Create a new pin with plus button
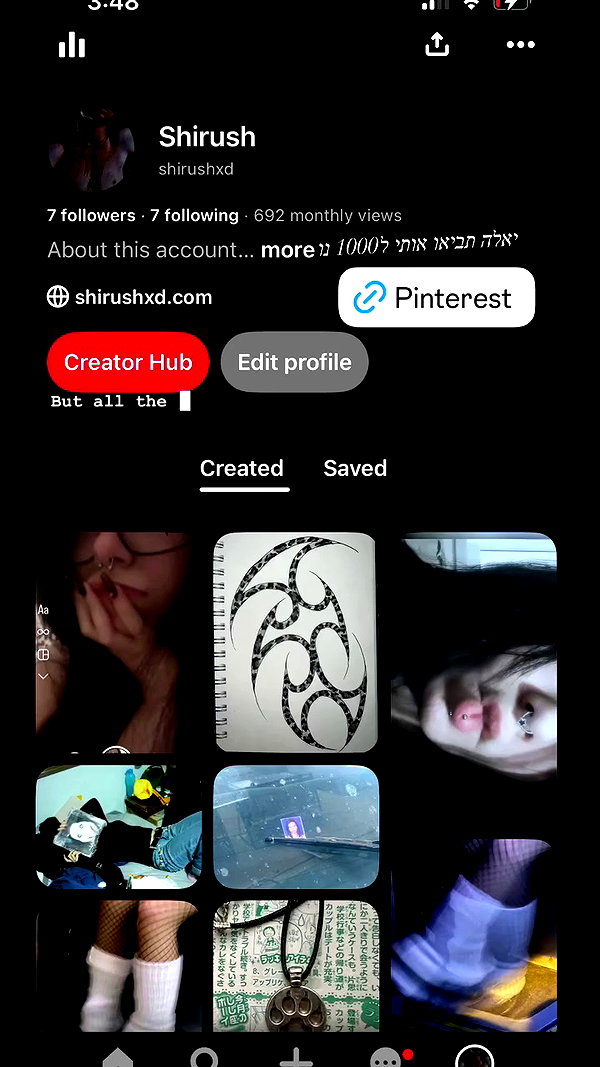 pos(296,1057)
